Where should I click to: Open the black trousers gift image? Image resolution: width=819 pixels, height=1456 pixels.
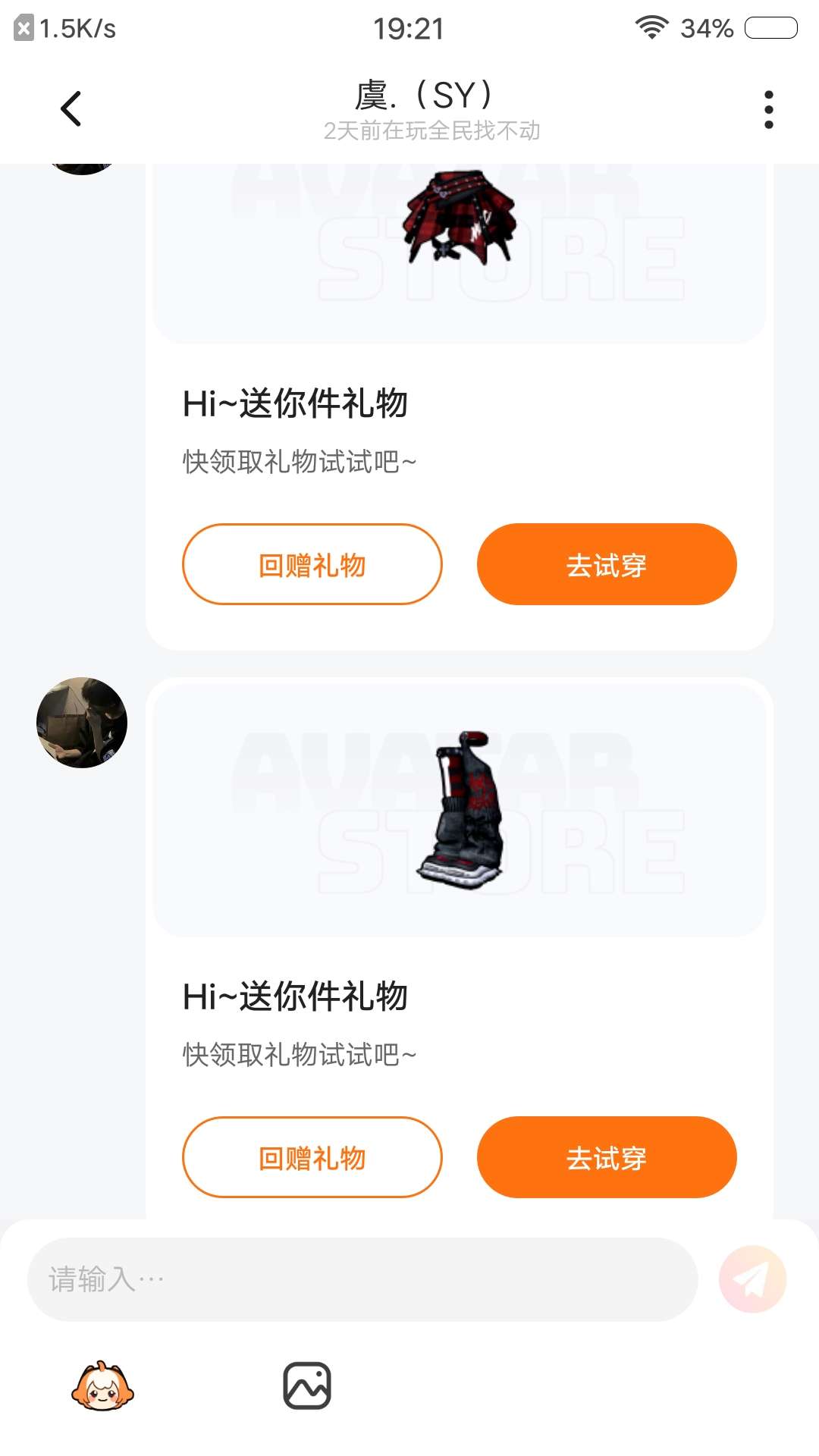click(x=460, y=810)
